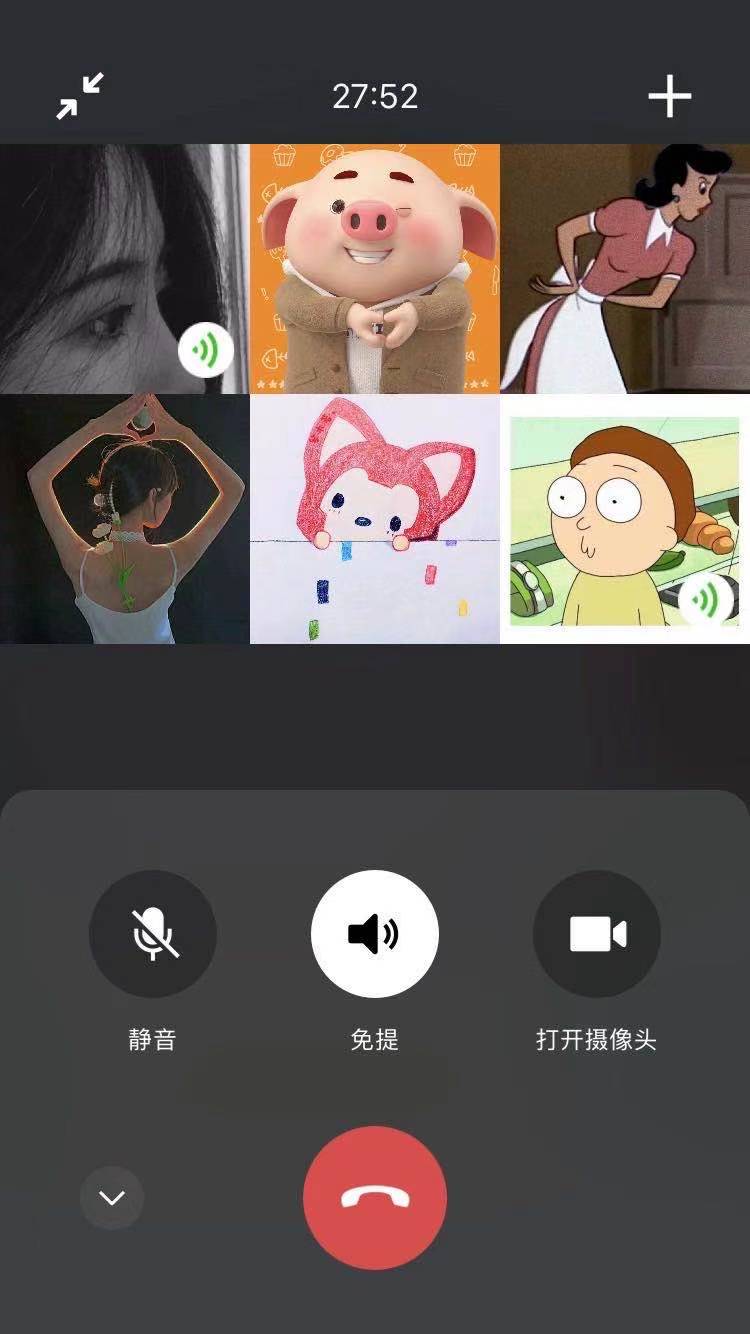Select the woman in apron cartoon tile
The height and width of the screenshot is (1334, 750).
625,268
